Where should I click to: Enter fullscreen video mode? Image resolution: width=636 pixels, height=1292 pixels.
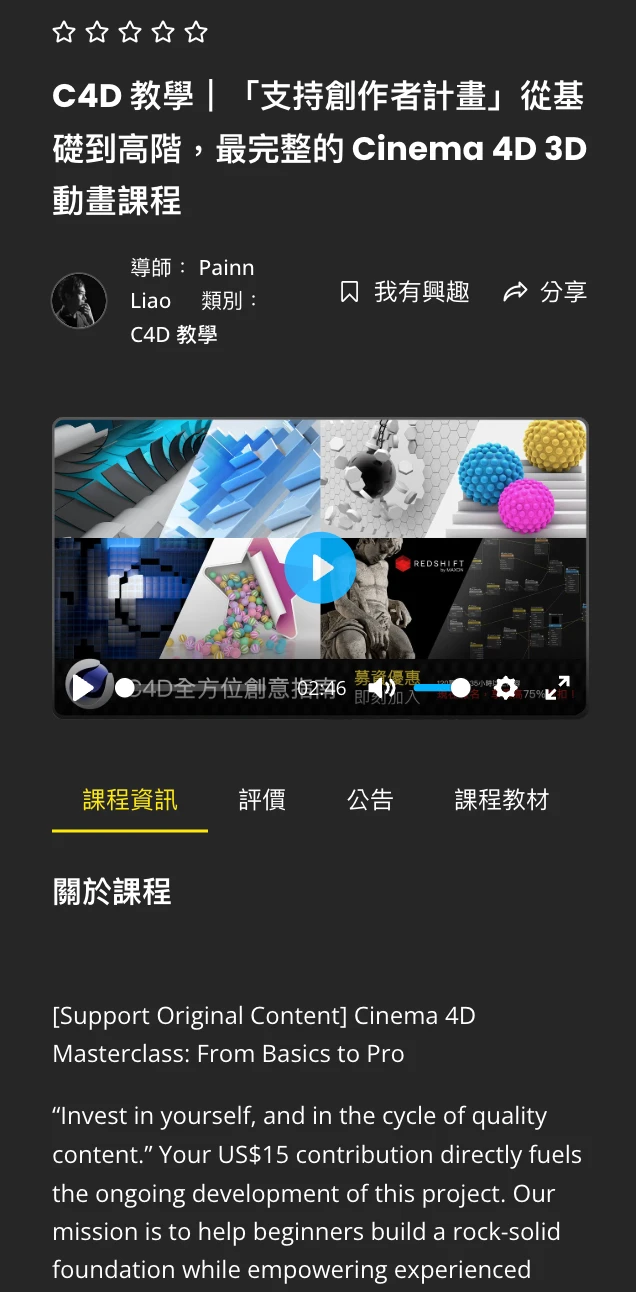coord(558,688)
